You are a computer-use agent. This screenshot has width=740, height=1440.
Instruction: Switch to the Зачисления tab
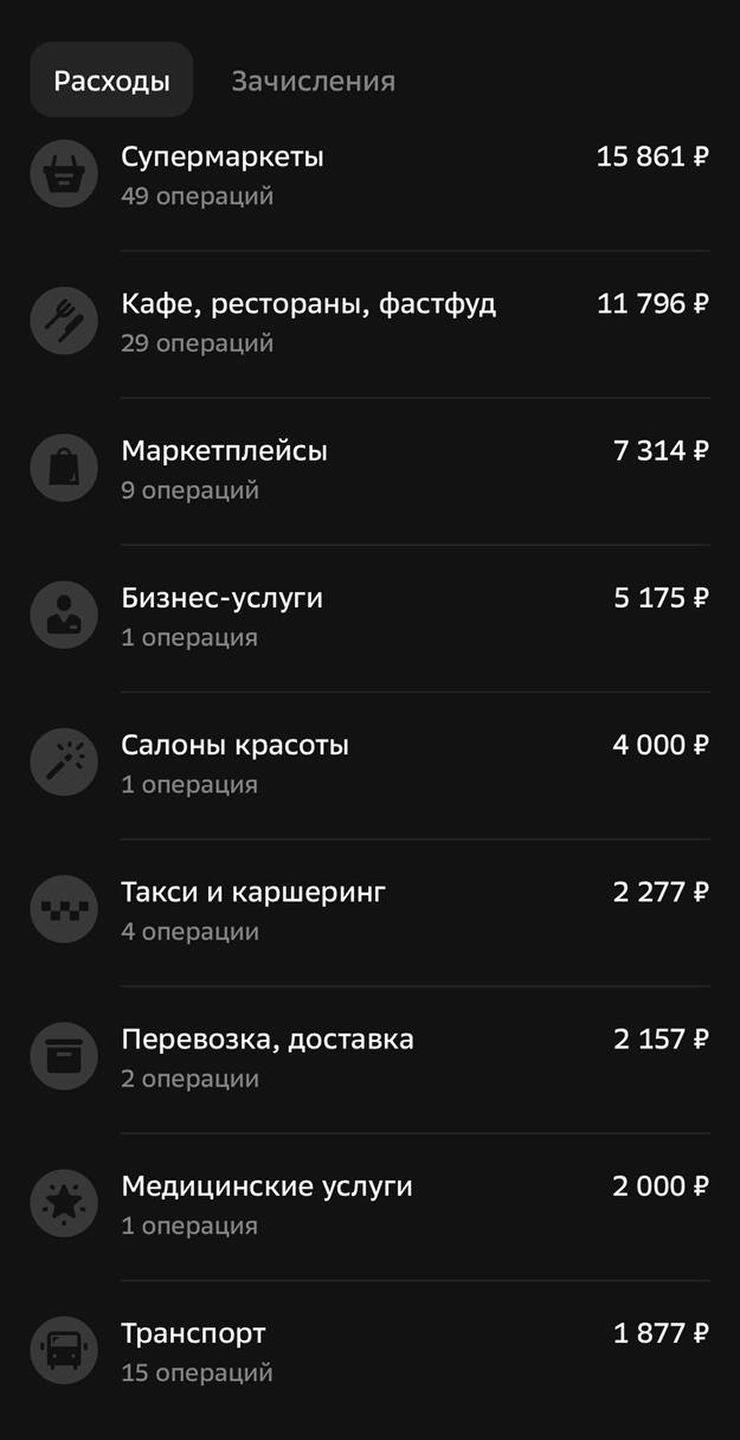point(313,81)
